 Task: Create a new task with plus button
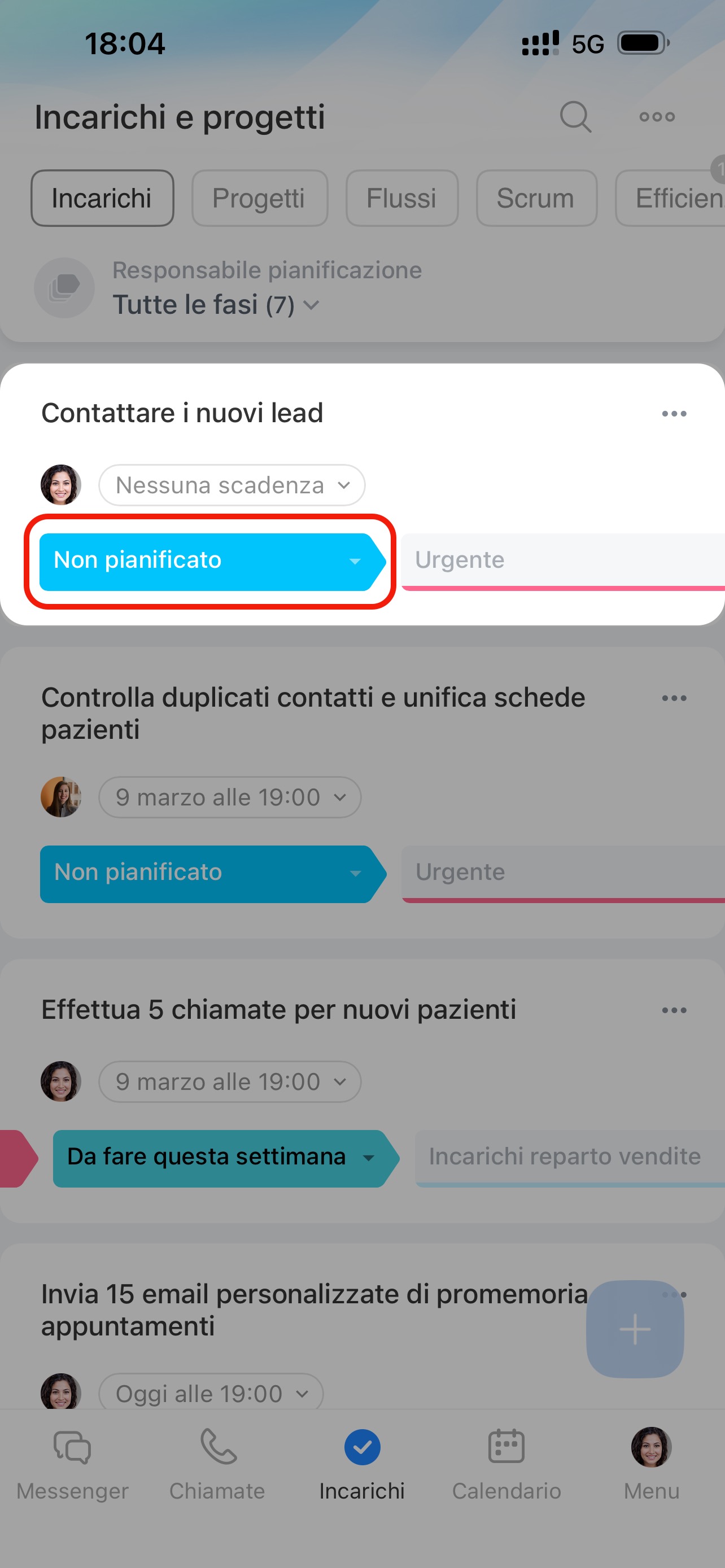(x=634, y=1329)
